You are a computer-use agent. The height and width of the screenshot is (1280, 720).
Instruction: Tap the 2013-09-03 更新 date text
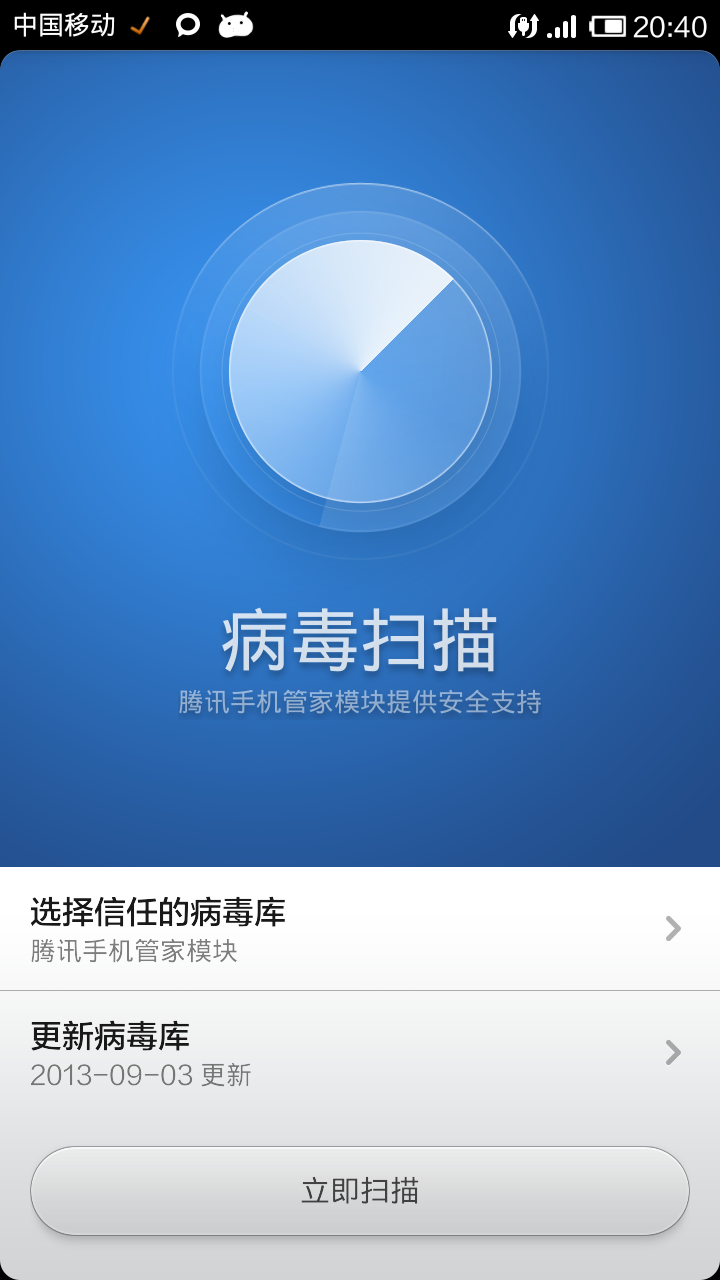coord(140,1078)
